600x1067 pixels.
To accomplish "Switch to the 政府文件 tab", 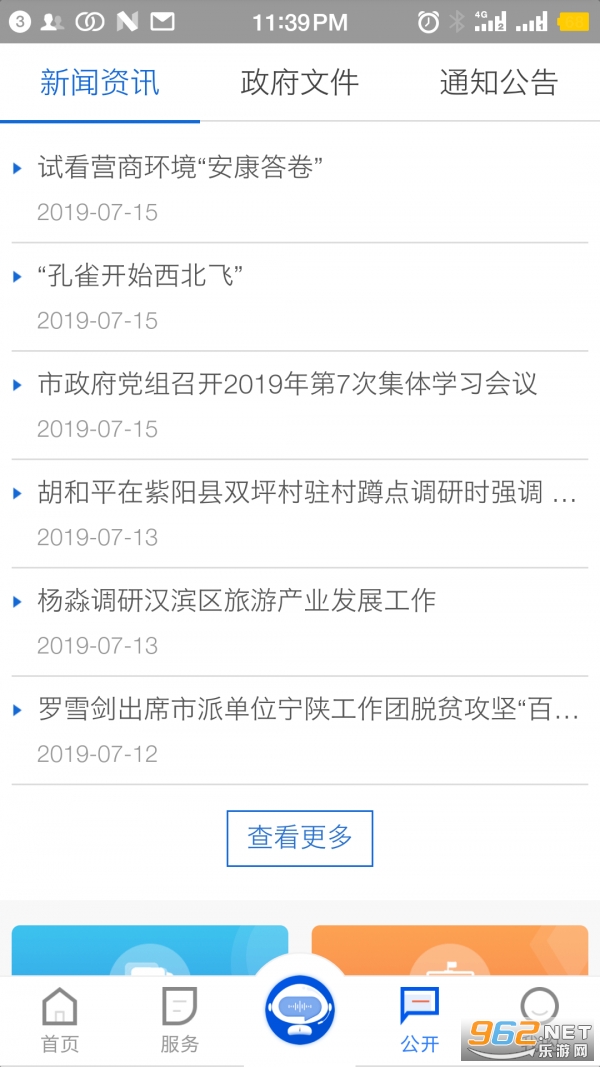I will tap(299, 83).
